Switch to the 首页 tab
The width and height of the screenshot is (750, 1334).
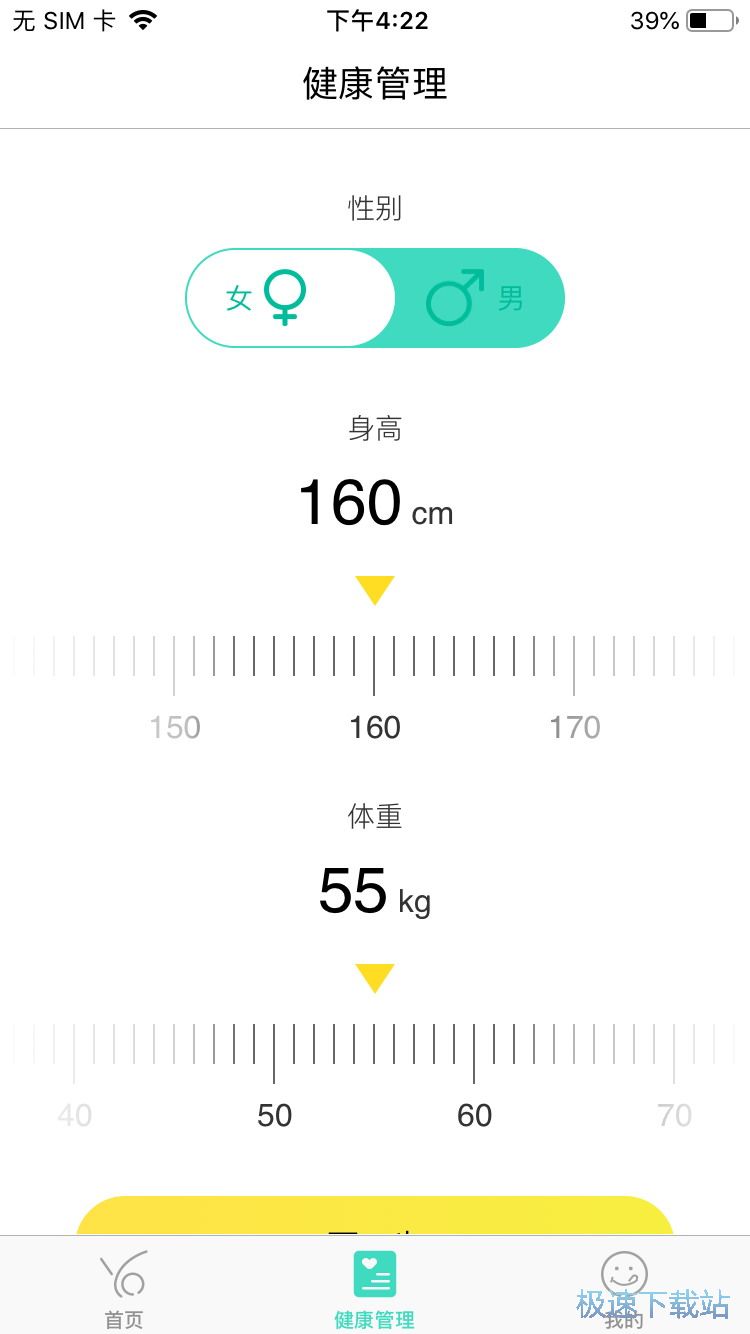click(x=124, y=1288)
